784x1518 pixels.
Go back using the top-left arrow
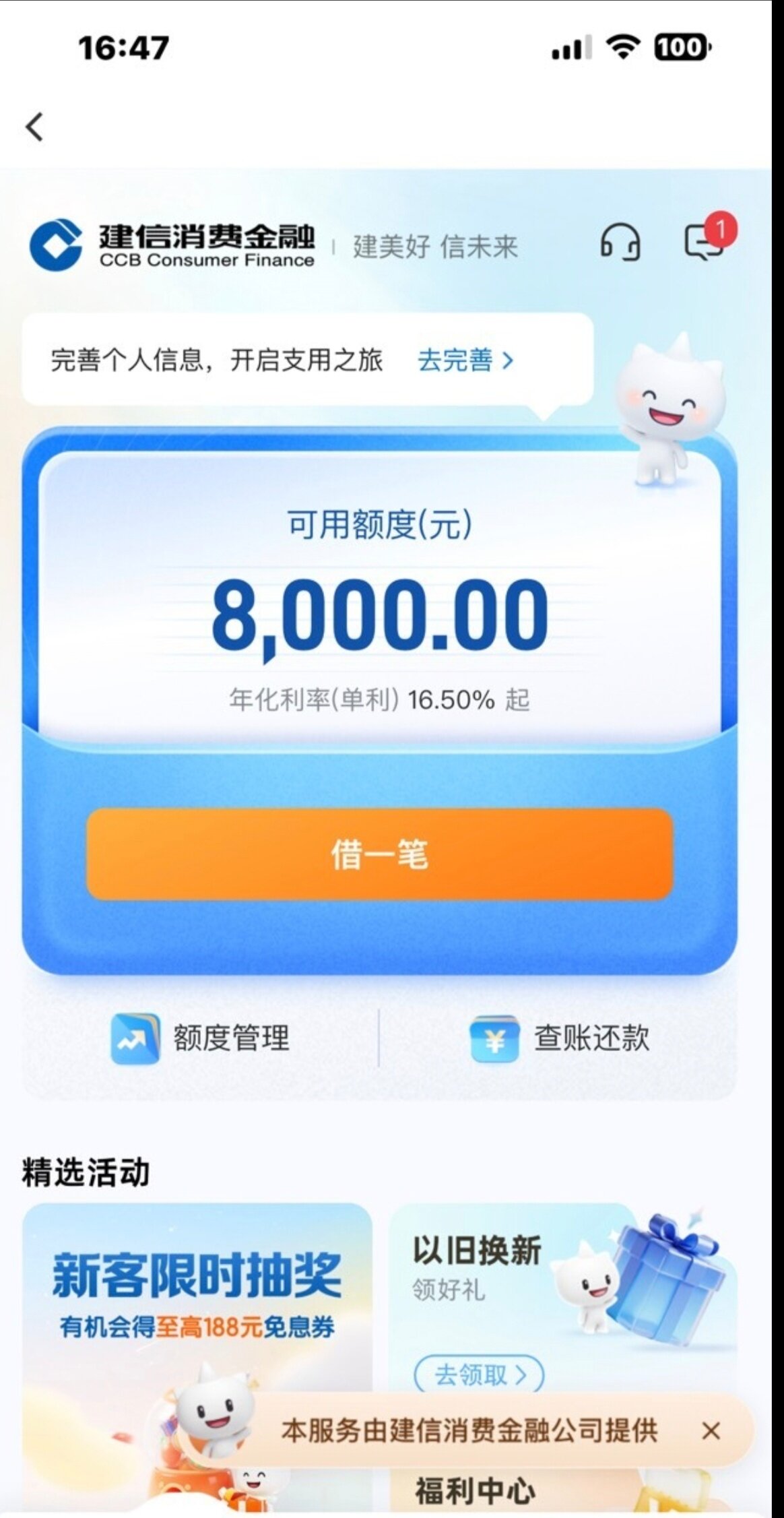(x=35, y=127)
